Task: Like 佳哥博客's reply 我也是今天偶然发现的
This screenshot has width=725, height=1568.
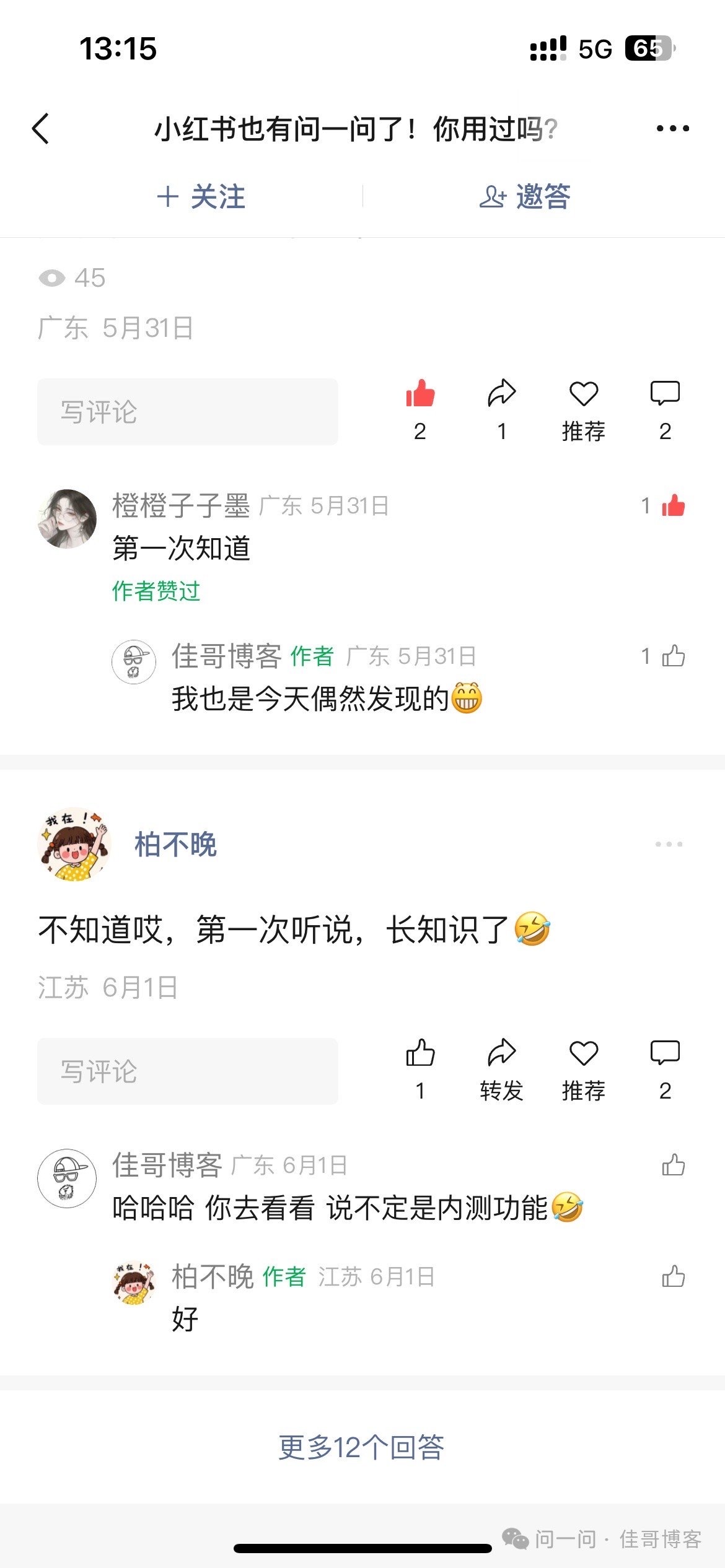Action: coord(673,656)
